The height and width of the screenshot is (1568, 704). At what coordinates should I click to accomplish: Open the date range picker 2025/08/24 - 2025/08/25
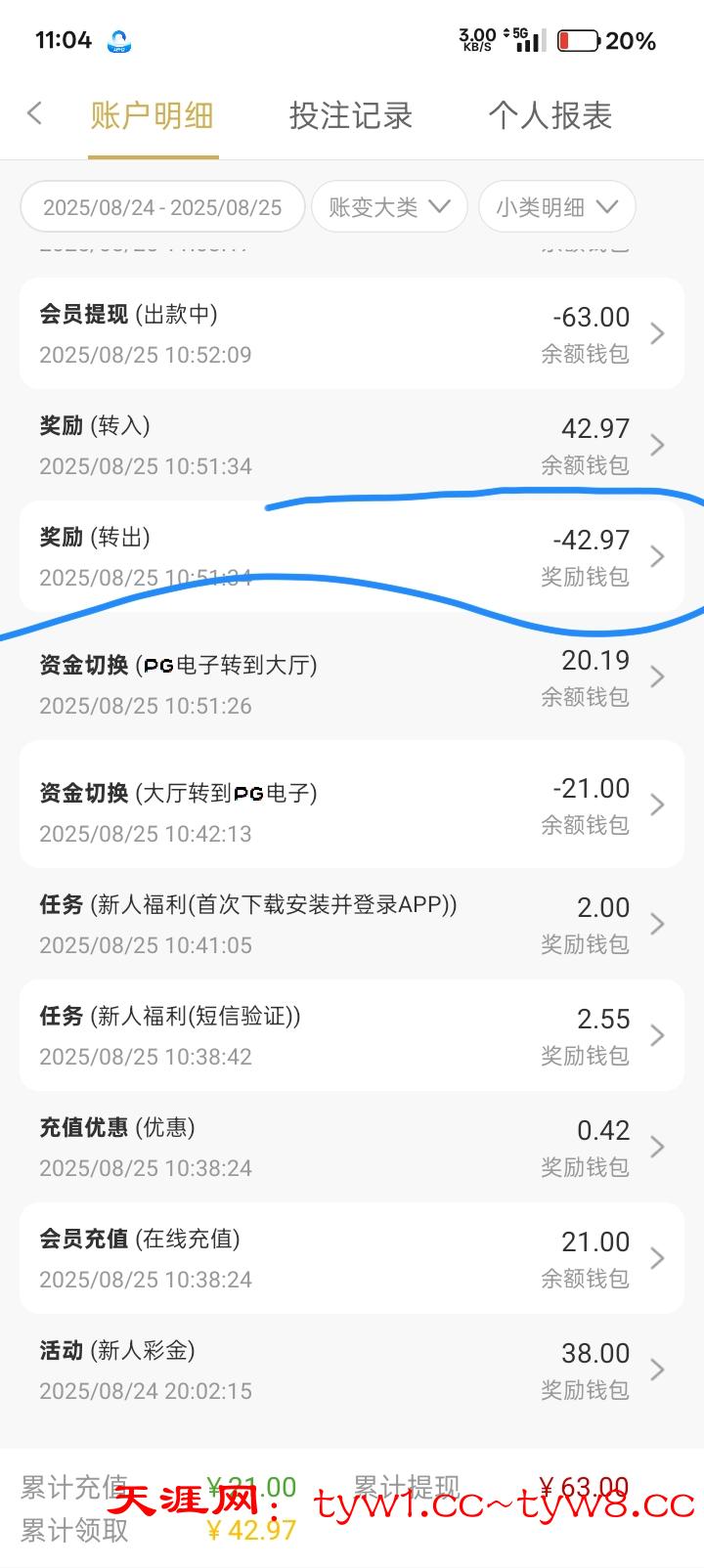pyautogui.click(x=162, y=207)
